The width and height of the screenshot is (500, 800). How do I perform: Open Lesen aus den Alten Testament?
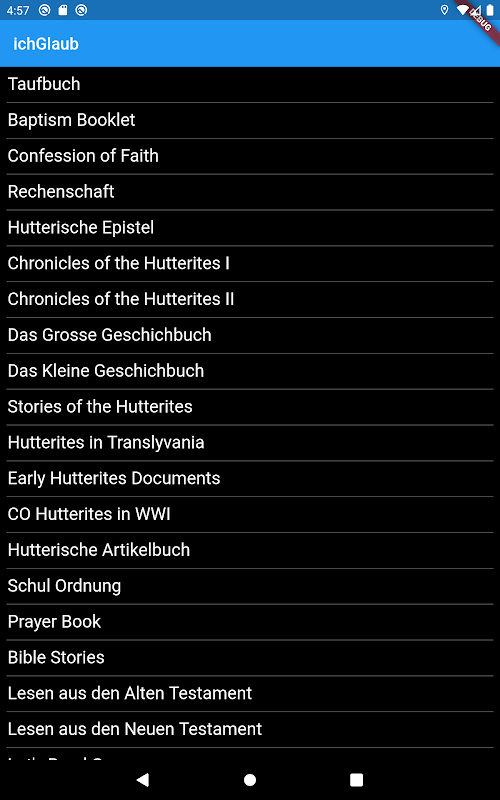coord(250,693)
